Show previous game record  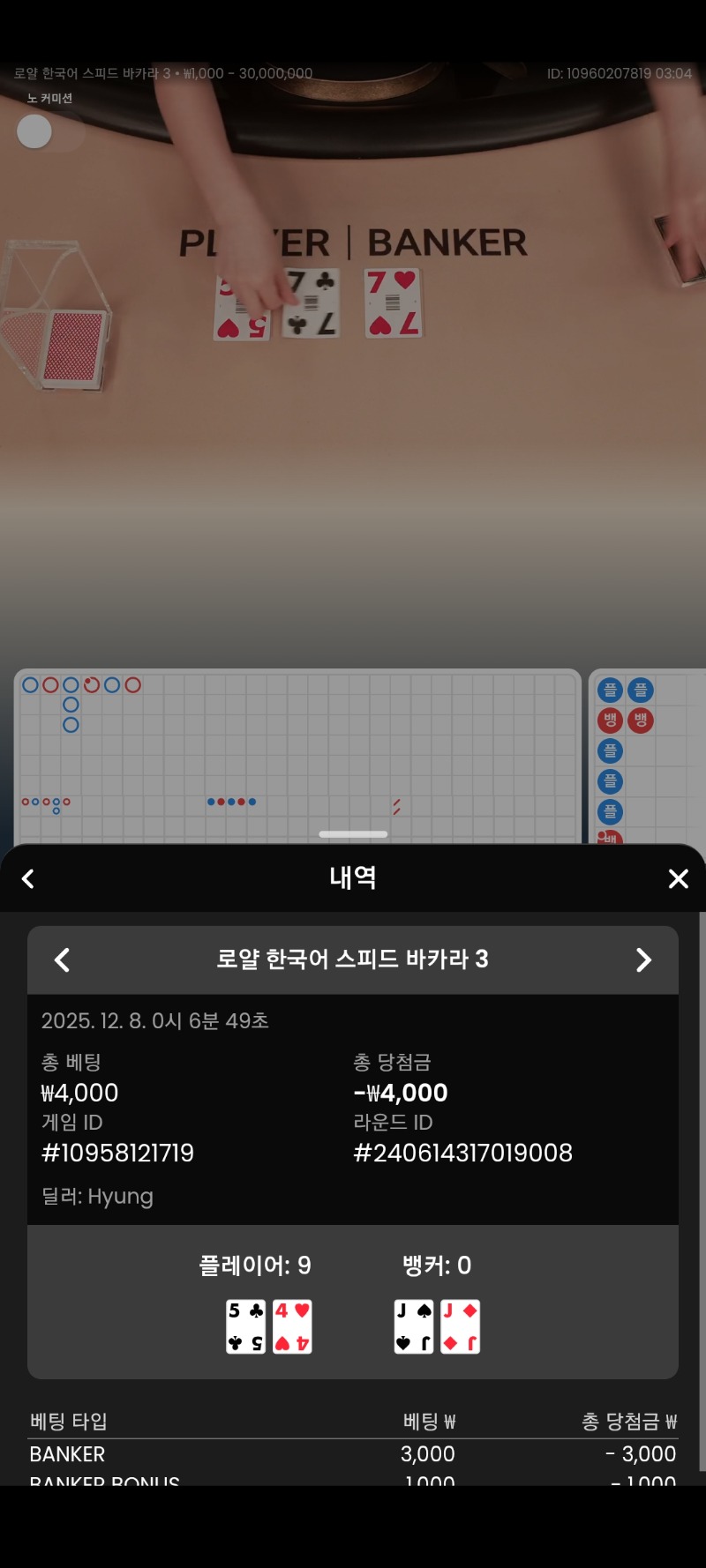pyautogui.click(x=62, y=959)
